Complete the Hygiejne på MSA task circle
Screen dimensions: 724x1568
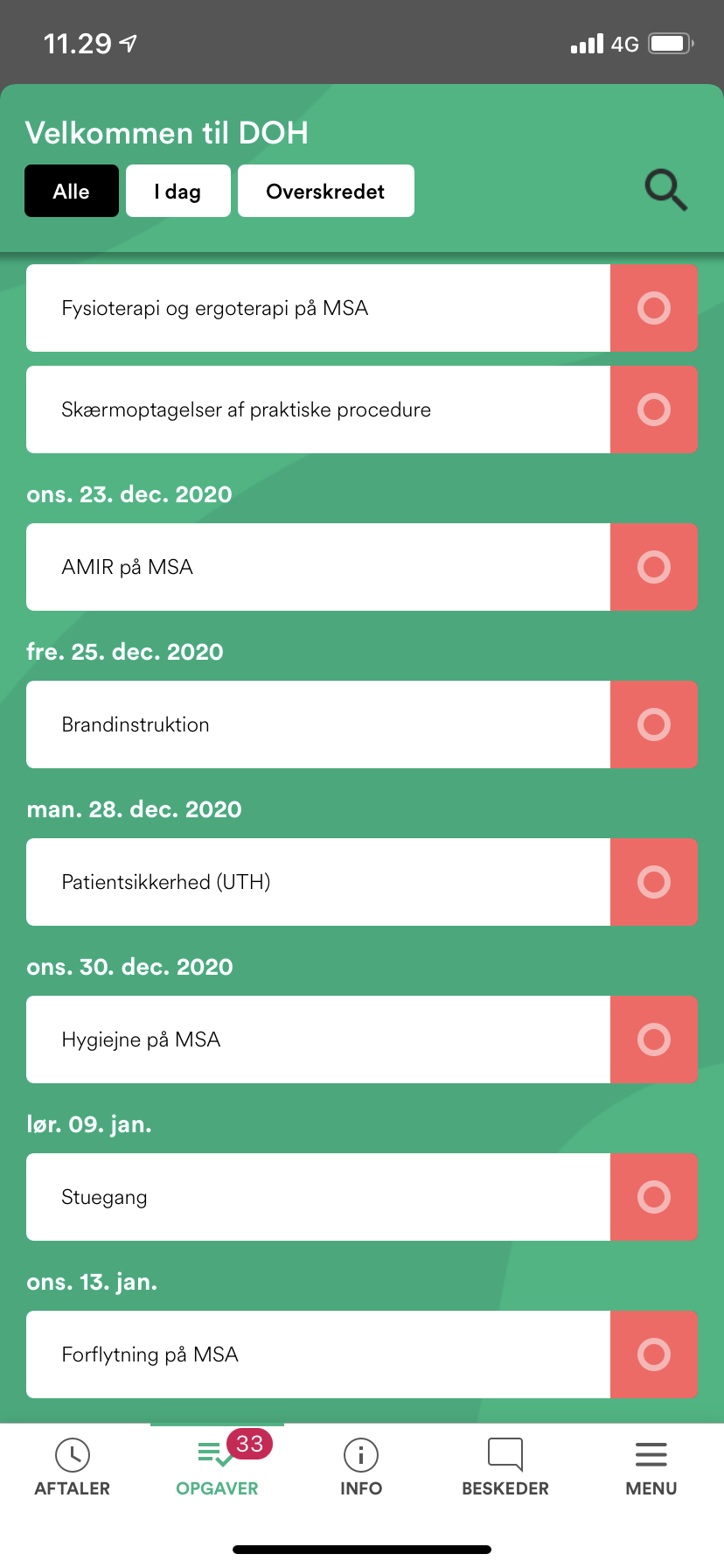pos(654,1039)
